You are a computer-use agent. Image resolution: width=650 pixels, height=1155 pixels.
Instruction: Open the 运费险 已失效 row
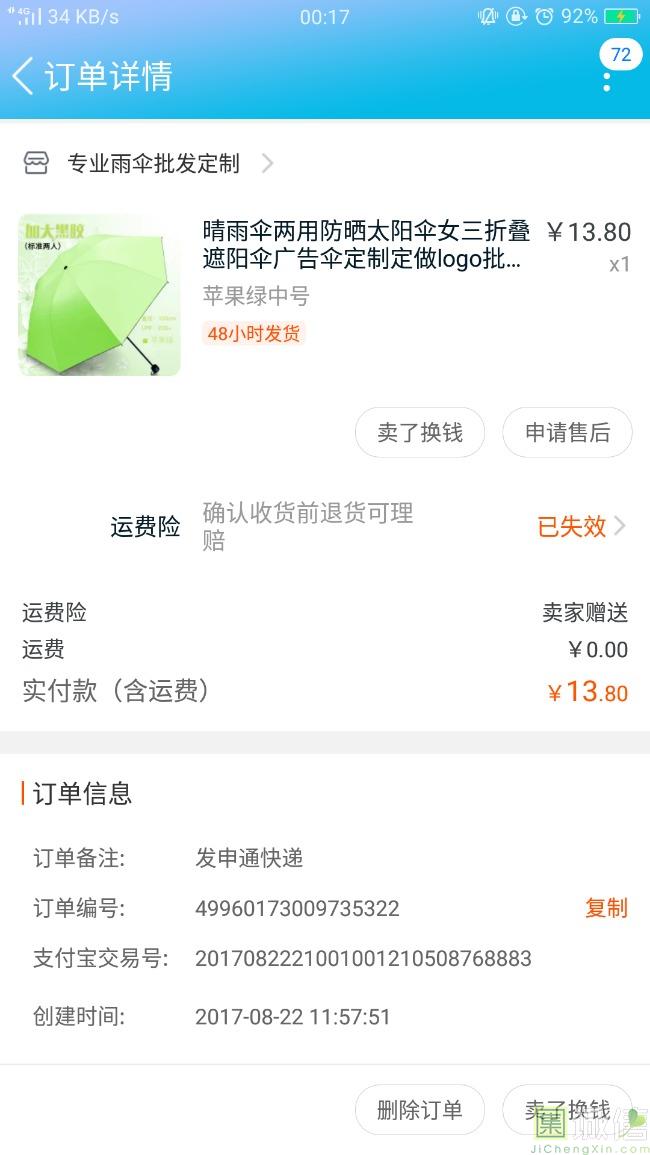coord(582,526)
